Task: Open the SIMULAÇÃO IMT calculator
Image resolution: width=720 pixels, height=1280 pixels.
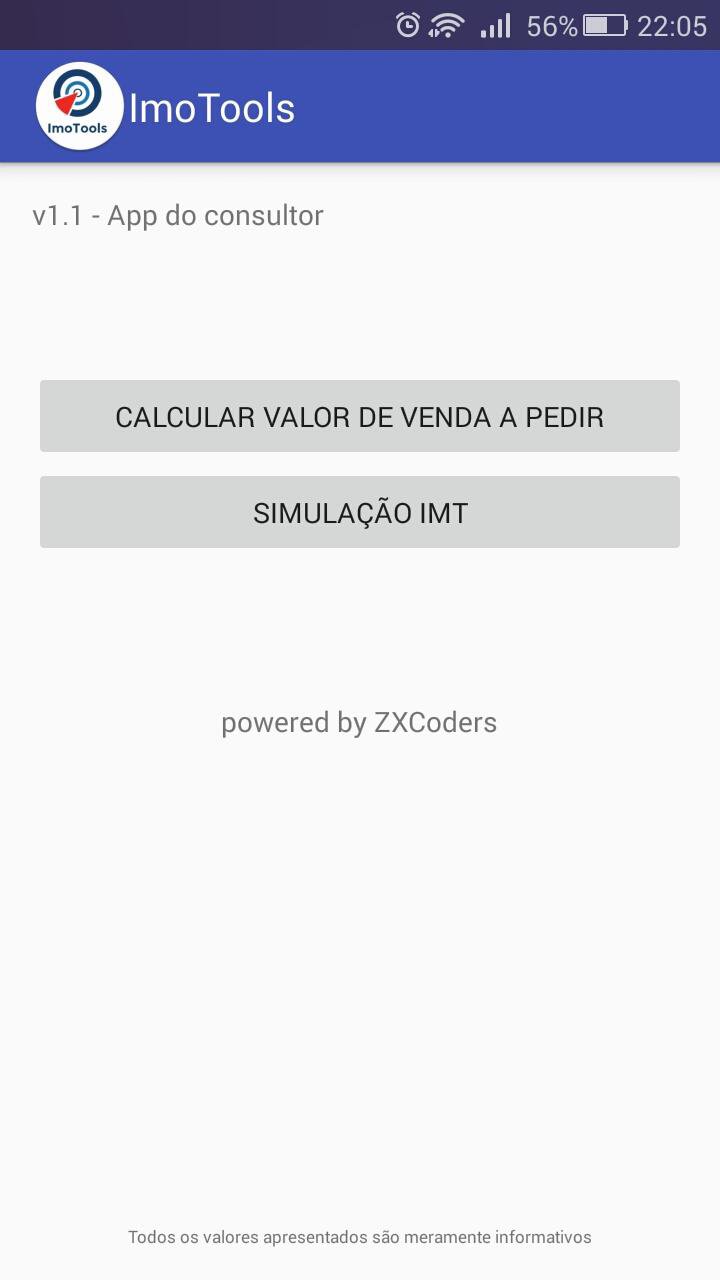Action: [360, 512]
